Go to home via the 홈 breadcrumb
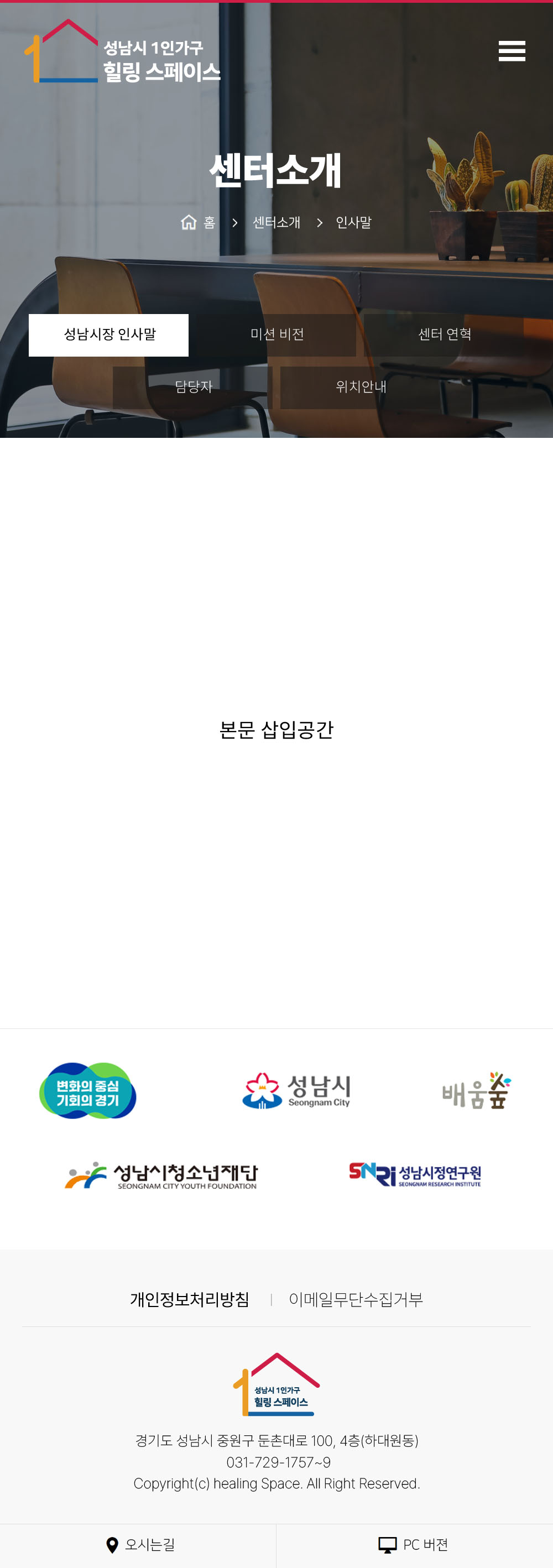Viewport: 553px width, 1568px height. point(198,223)
